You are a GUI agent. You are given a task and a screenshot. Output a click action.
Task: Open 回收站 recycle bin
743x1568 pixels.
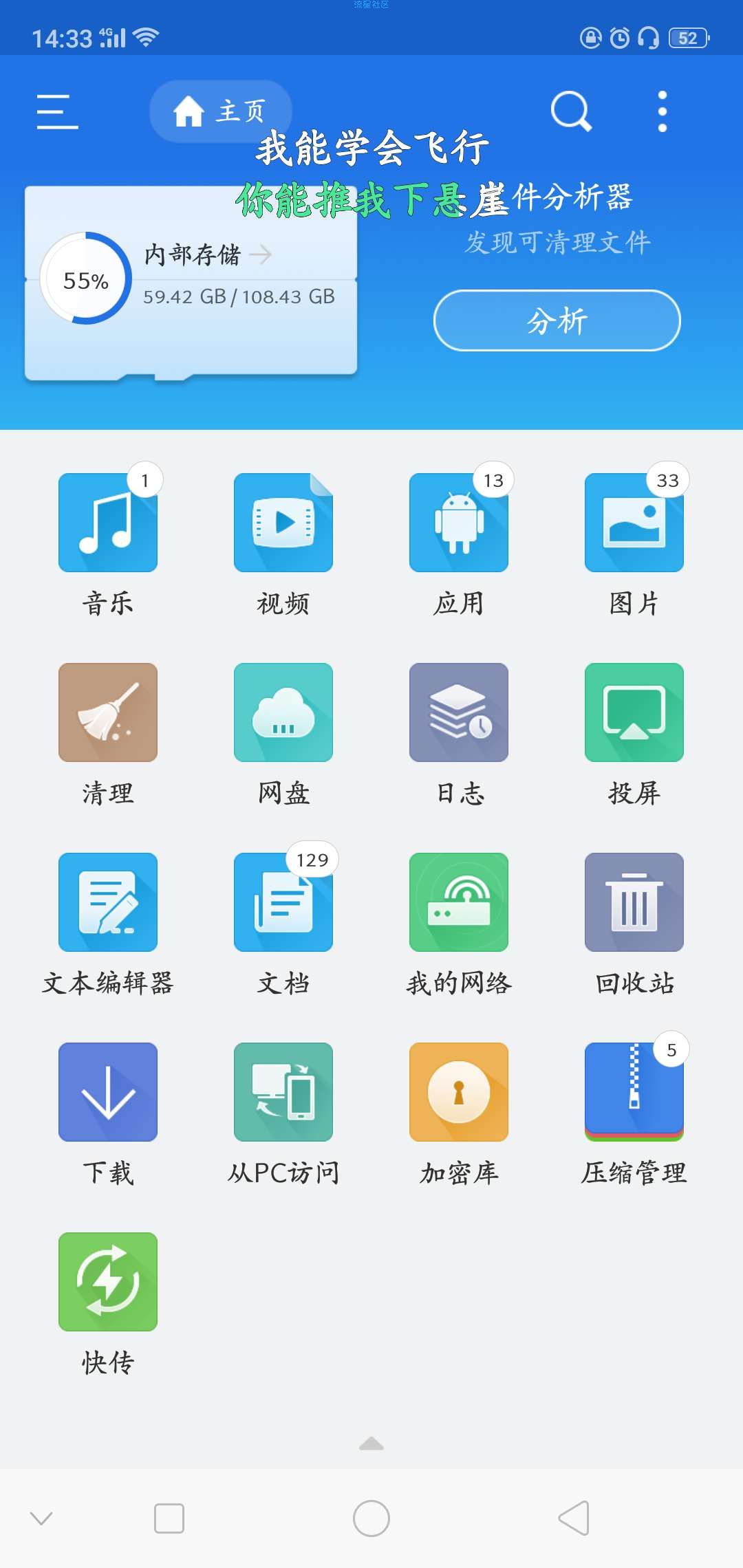tap(634, 923)
